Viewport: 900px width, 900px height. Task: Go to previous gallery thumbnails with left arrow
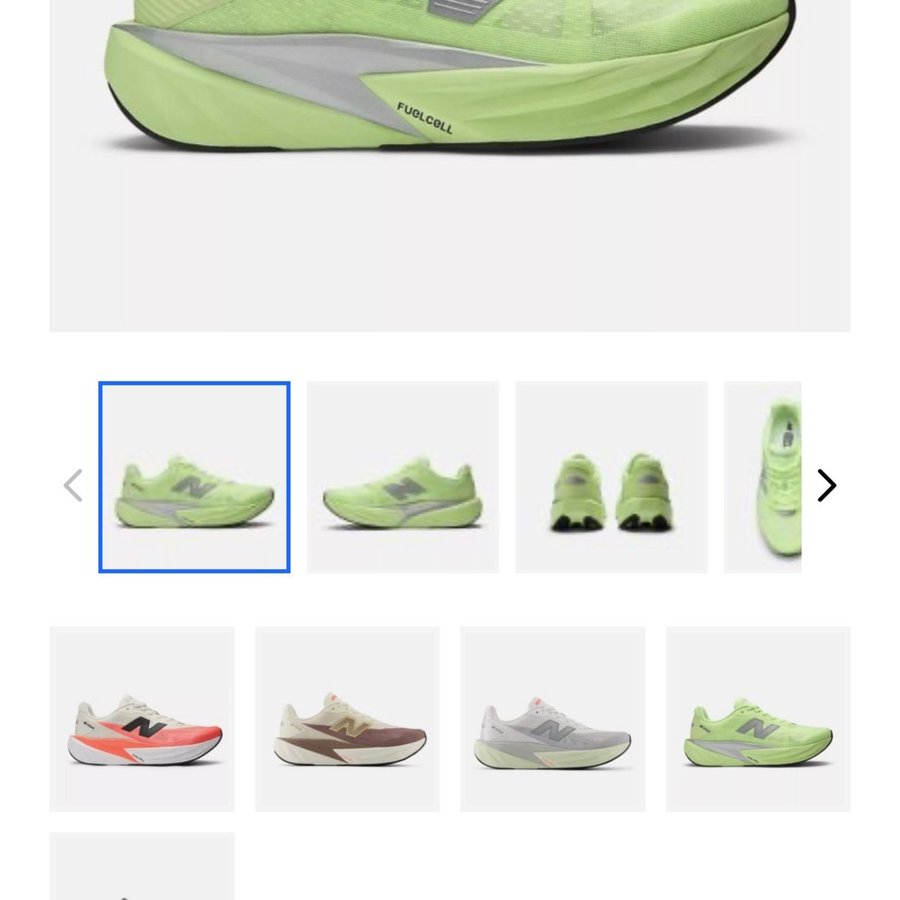pyautogui.click(x=73, y=486)
